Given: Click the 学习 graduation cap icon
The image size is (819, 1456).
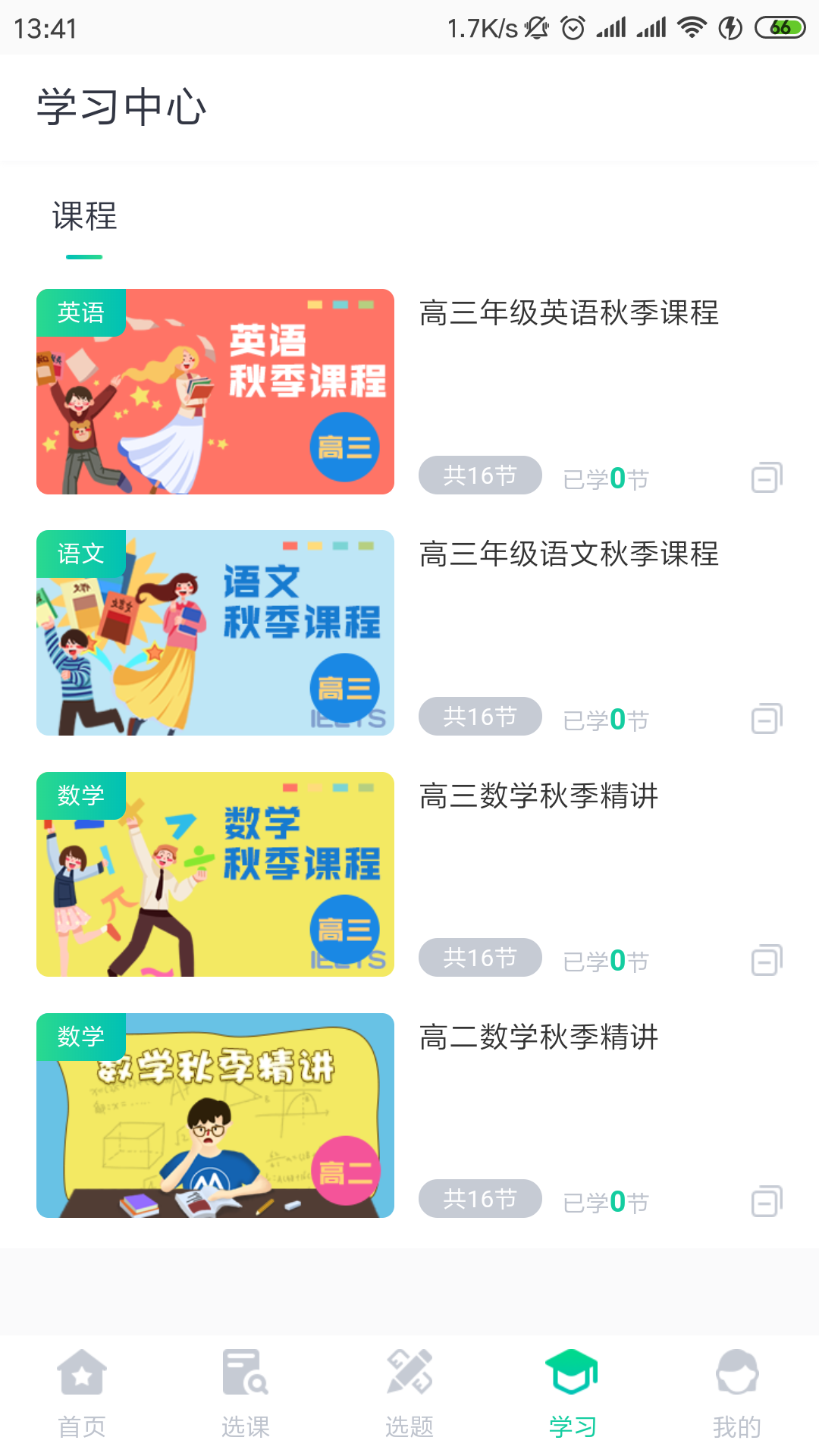Looking at the screenshot, I should point(573,1380).
